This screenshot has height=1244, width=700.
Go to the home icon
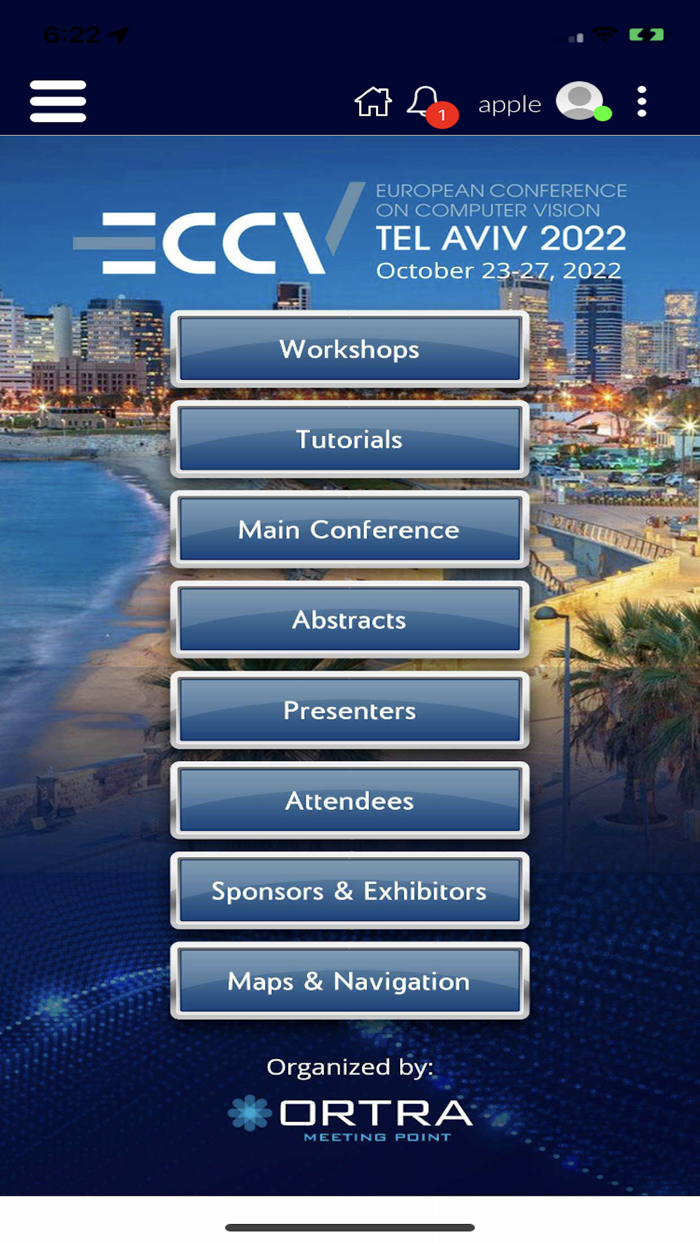tap(373, 101)
